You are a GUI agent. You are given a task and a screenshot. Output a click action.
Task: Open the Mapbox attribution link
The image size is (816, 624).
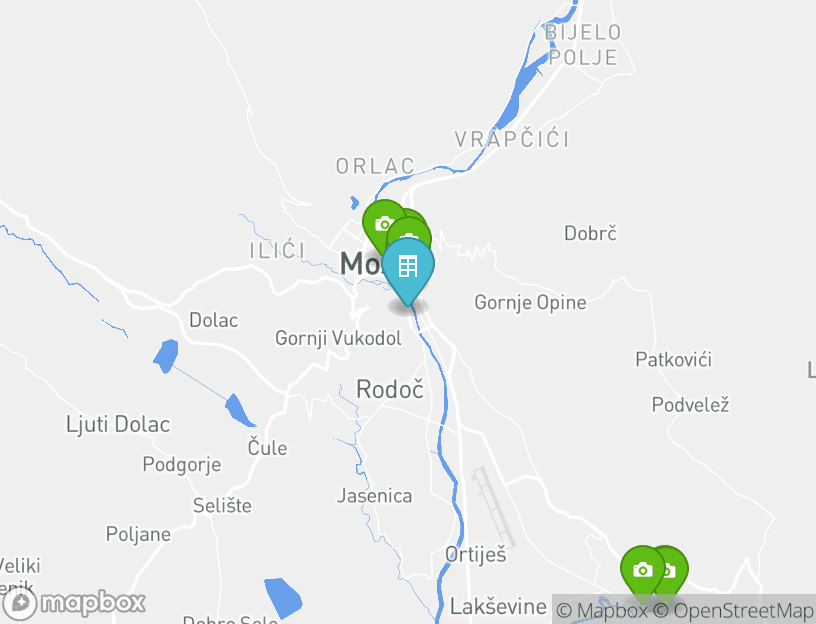tap(602, 610)
